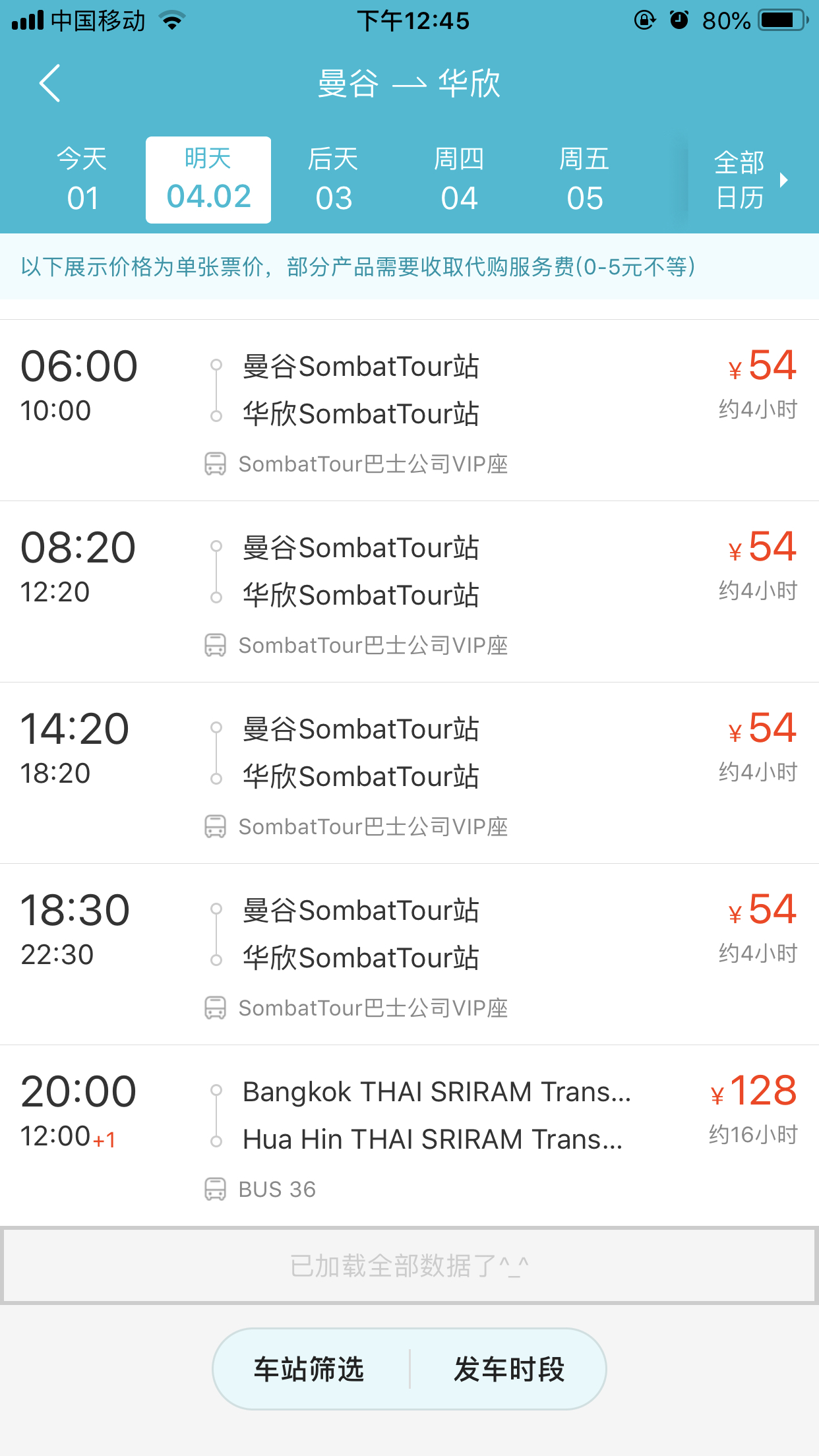Choose the 18:30 SombatTour departure
The image size is (819, 1456).
[x=409, y=954]
